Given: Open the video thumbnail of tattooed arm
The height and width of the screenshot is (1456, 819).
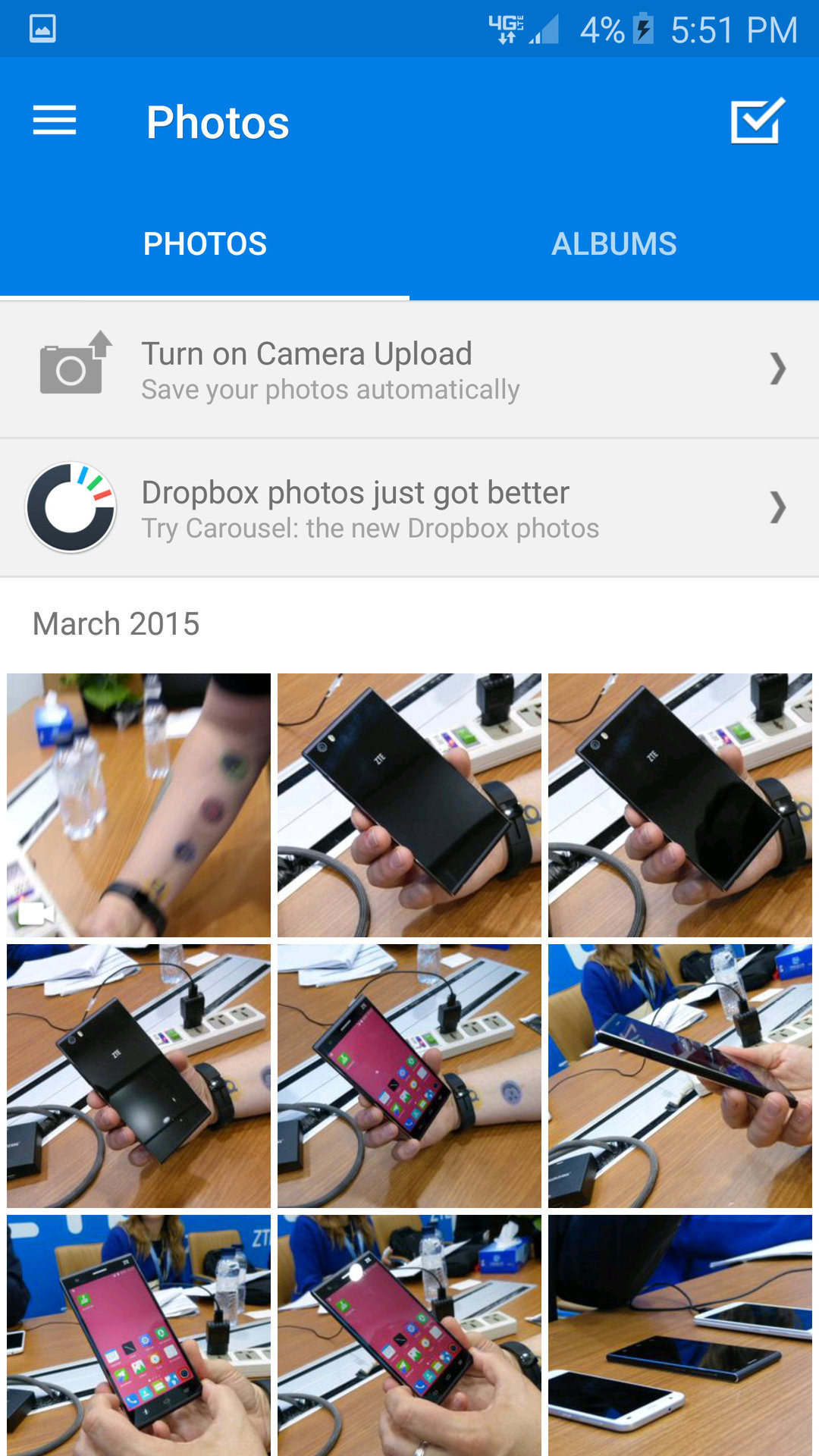Looking at the screenshot, I should [139, 805].
